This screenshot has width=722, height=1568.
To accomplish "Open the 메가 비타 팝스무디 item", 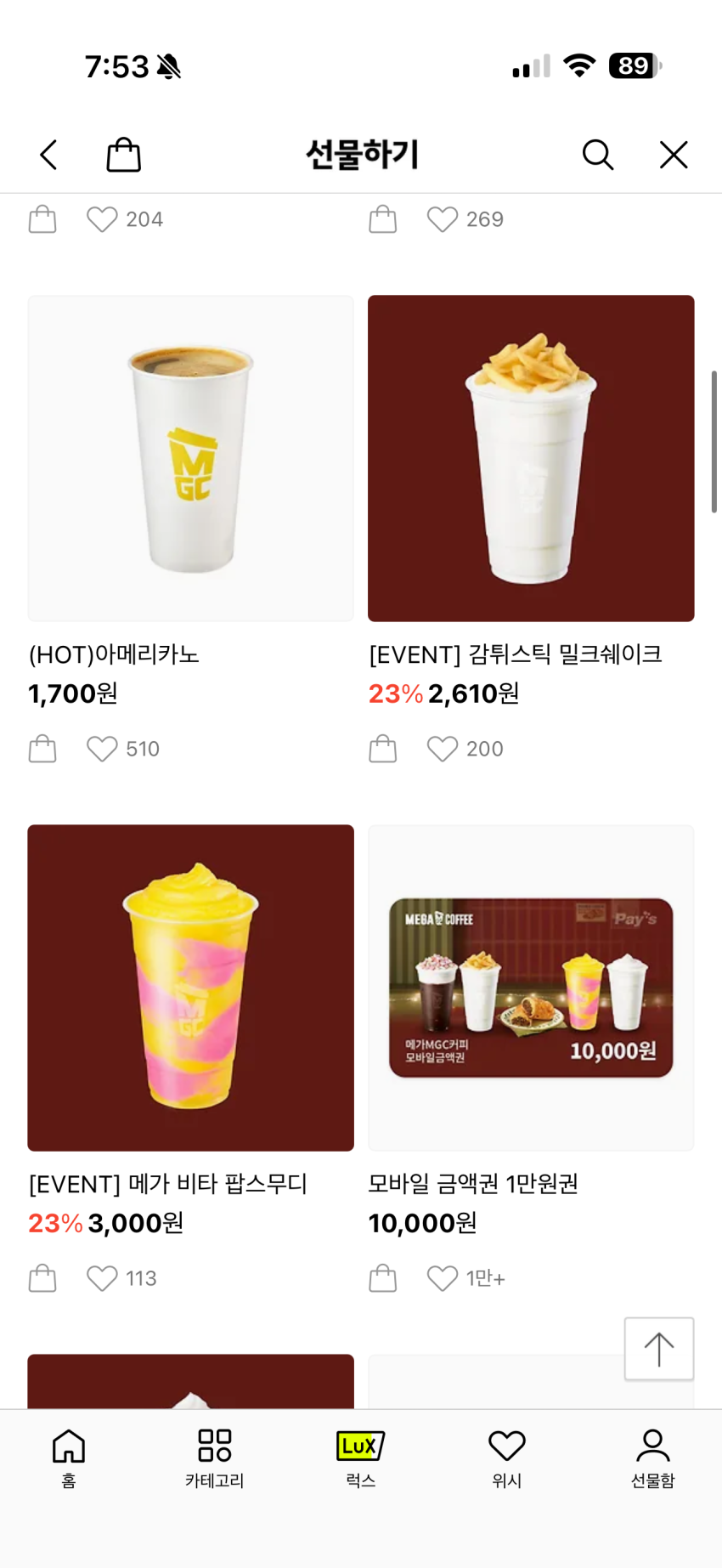I will click(190, 988).
